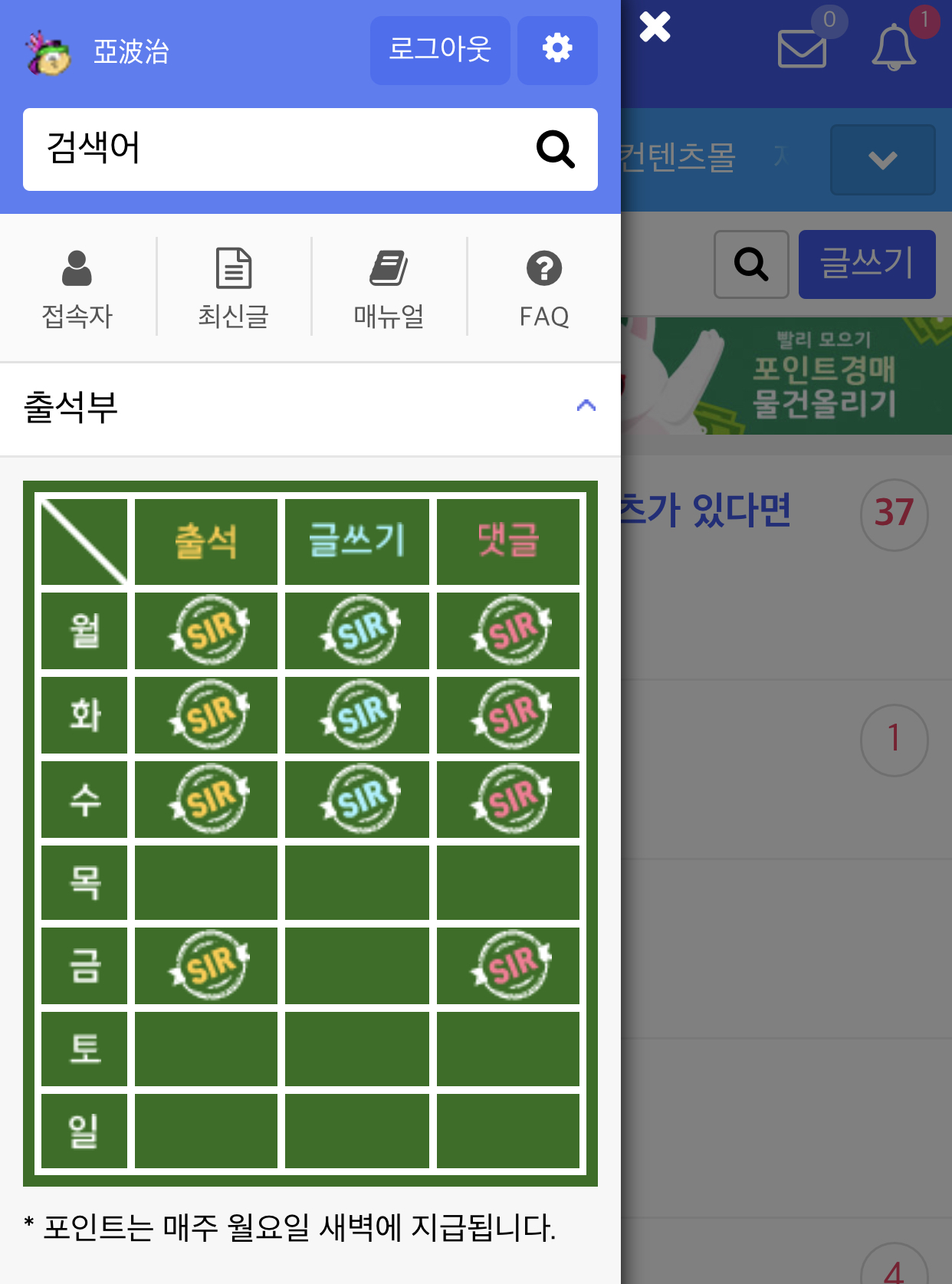Open settings via the gear icon
952x1284 pixels.
557,50
